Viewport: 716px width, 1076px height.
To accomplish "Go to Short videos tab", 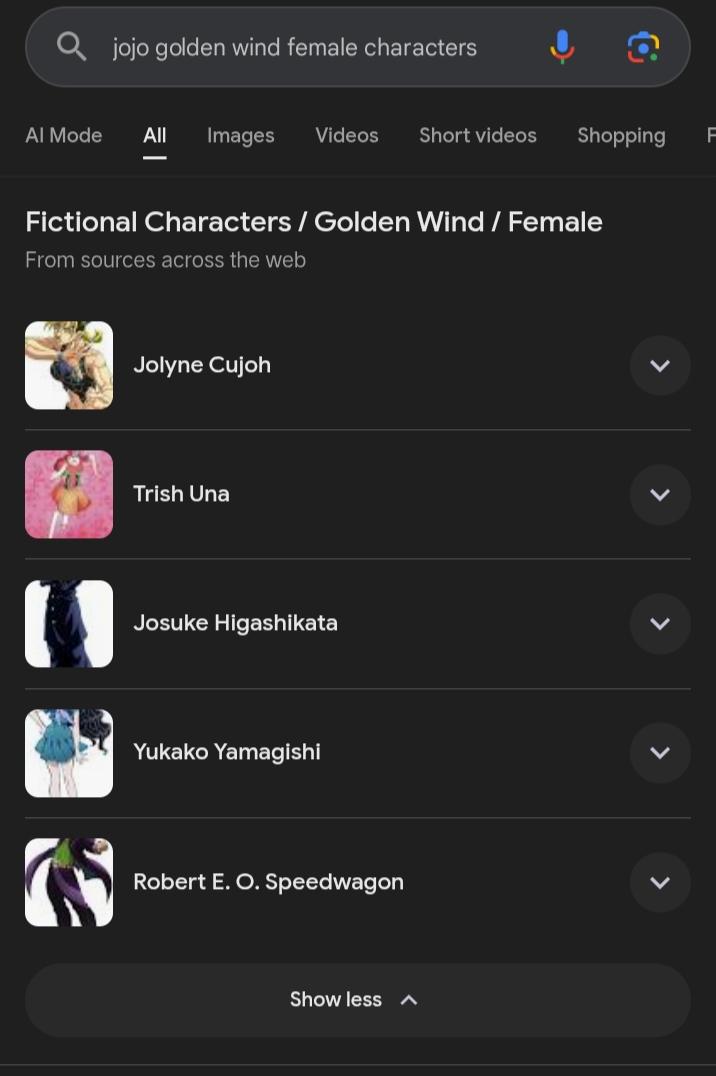I will click(x=477, y=136).
